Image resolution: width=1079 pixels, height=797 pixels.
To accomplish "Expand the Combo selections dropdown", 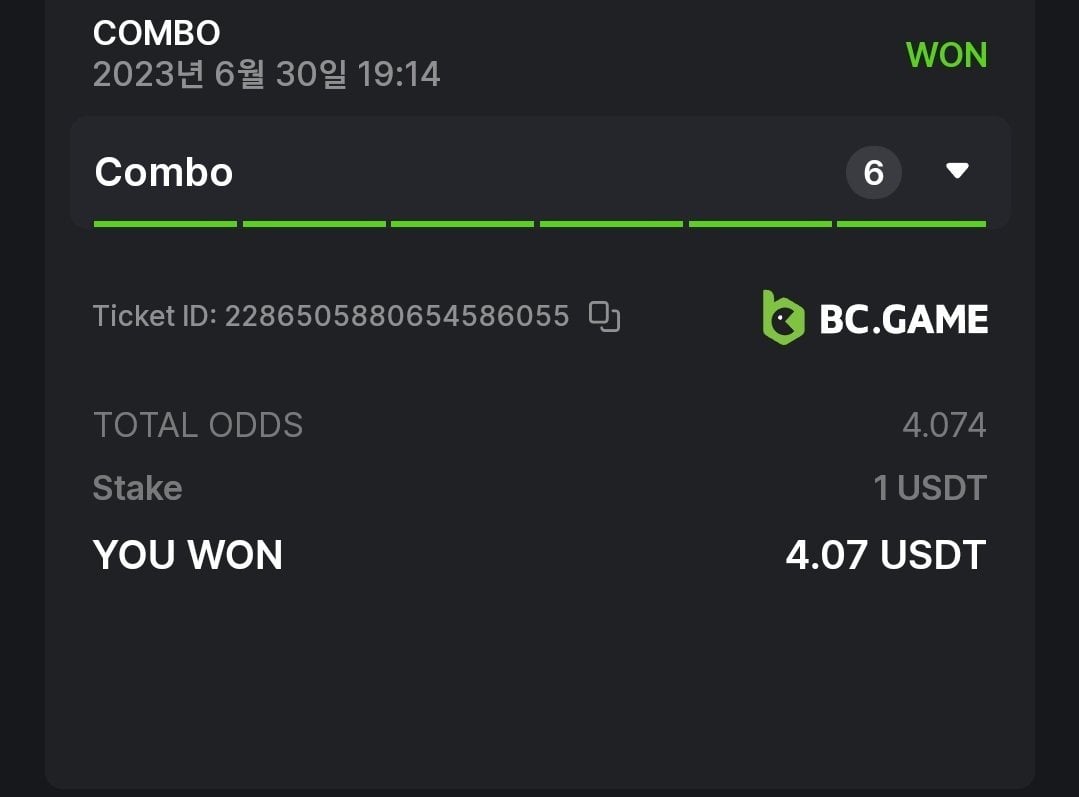I will [957, 171].
